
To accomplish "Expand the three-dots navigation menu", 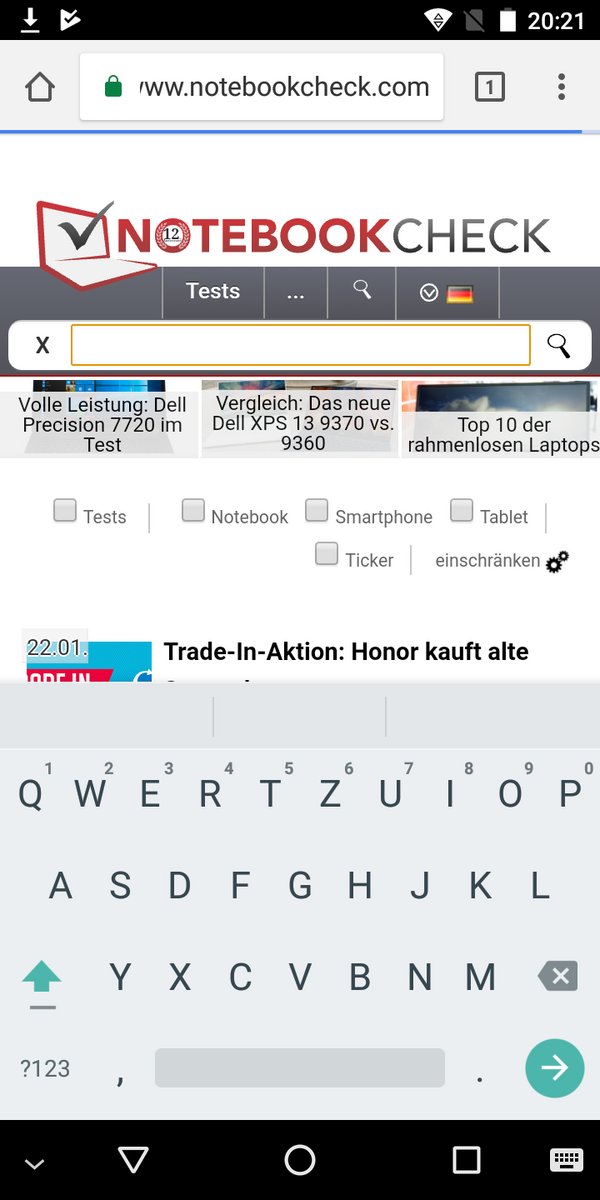I will click(x=295, y=293).
